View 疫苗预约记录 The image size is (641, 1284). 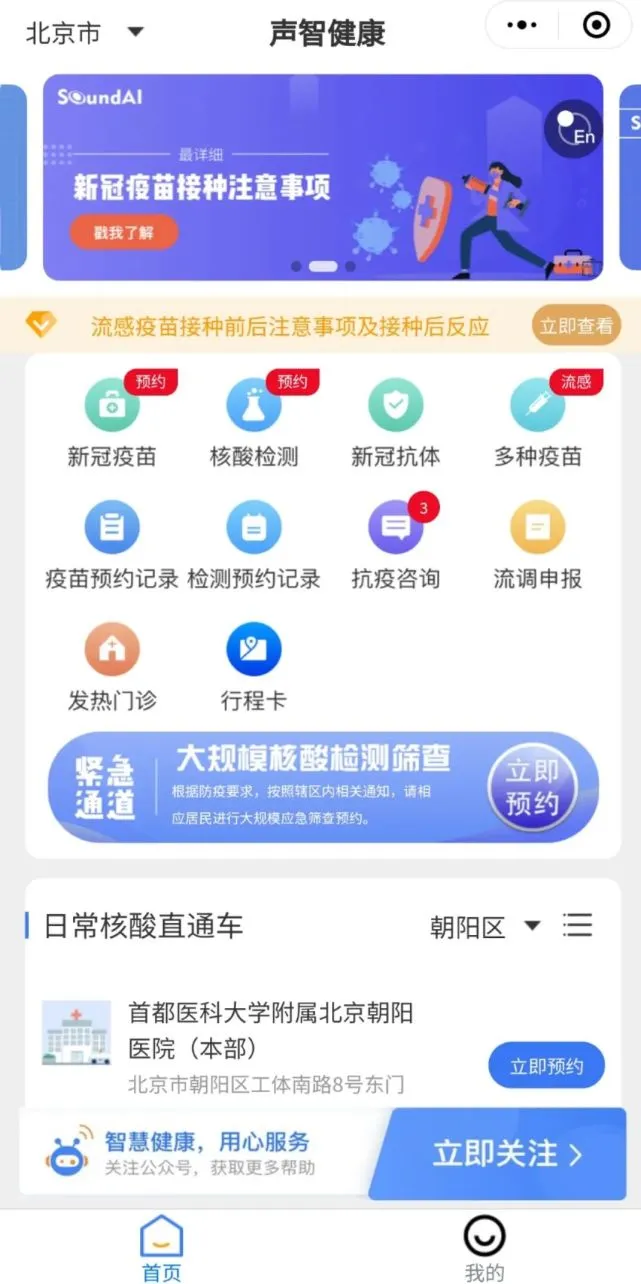(x=112, y=545)
